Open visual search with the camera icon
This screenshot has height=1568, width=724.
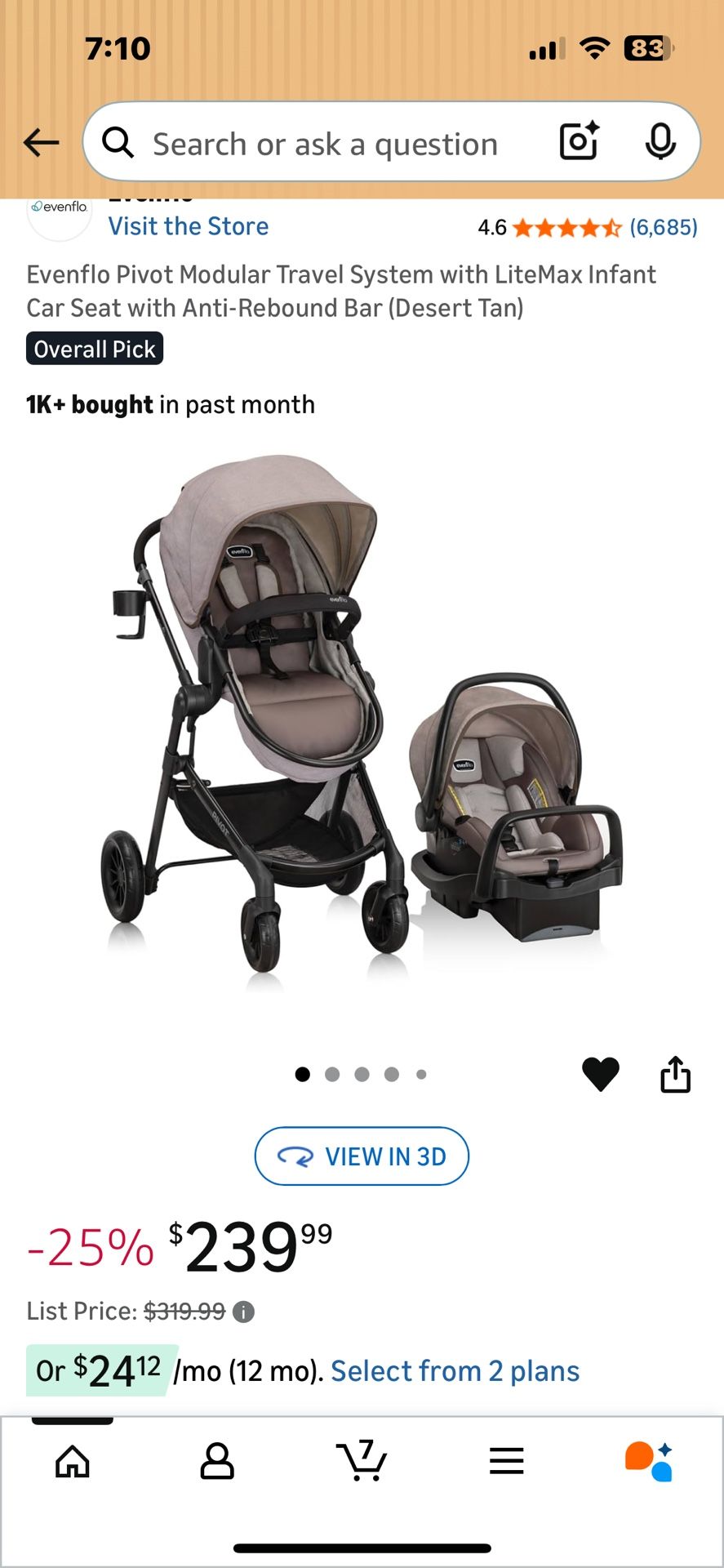point(577,142)
